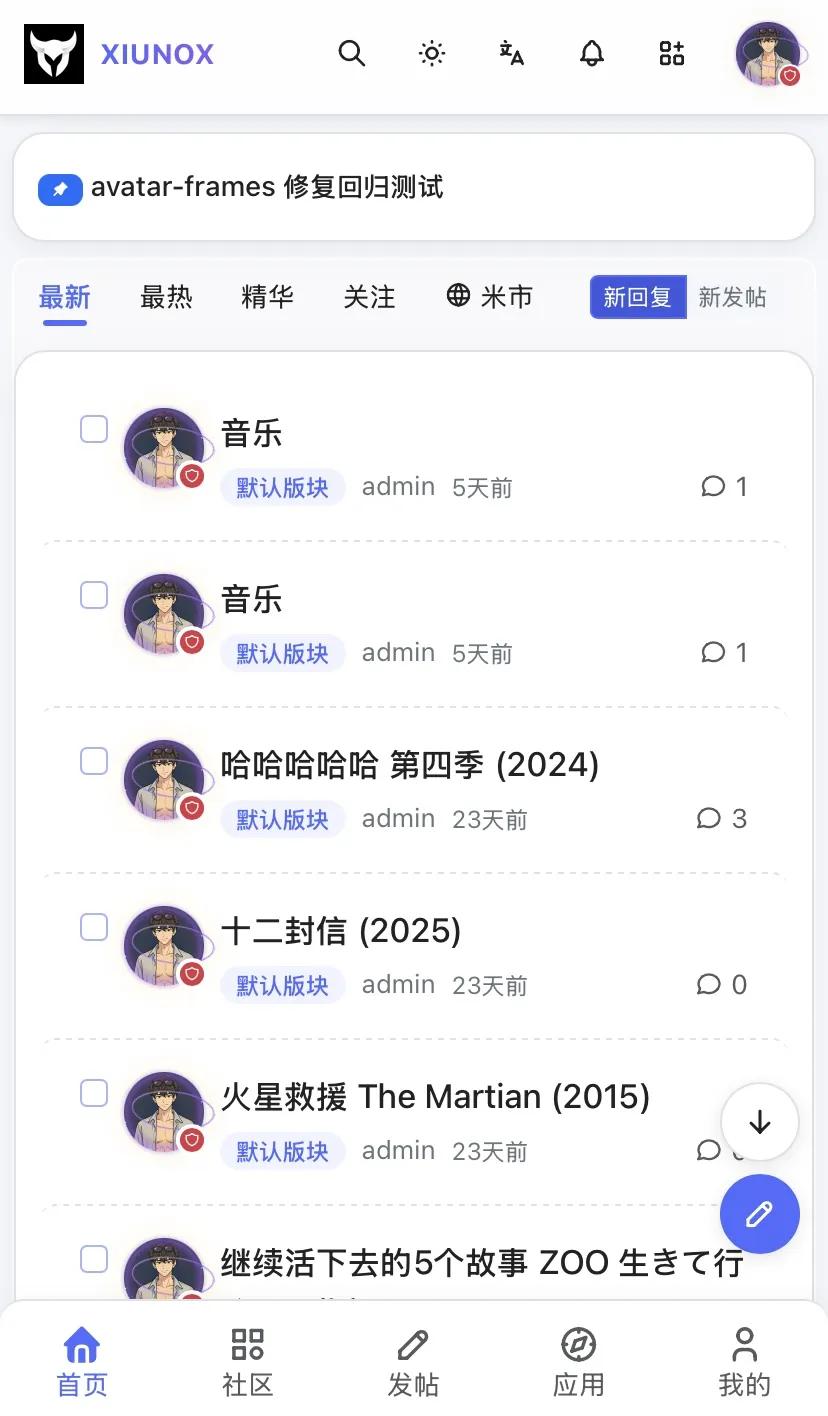Open the apps grid icon in header
The height and width of the screenshot is (1416, 828).
(x=672, y=53)
